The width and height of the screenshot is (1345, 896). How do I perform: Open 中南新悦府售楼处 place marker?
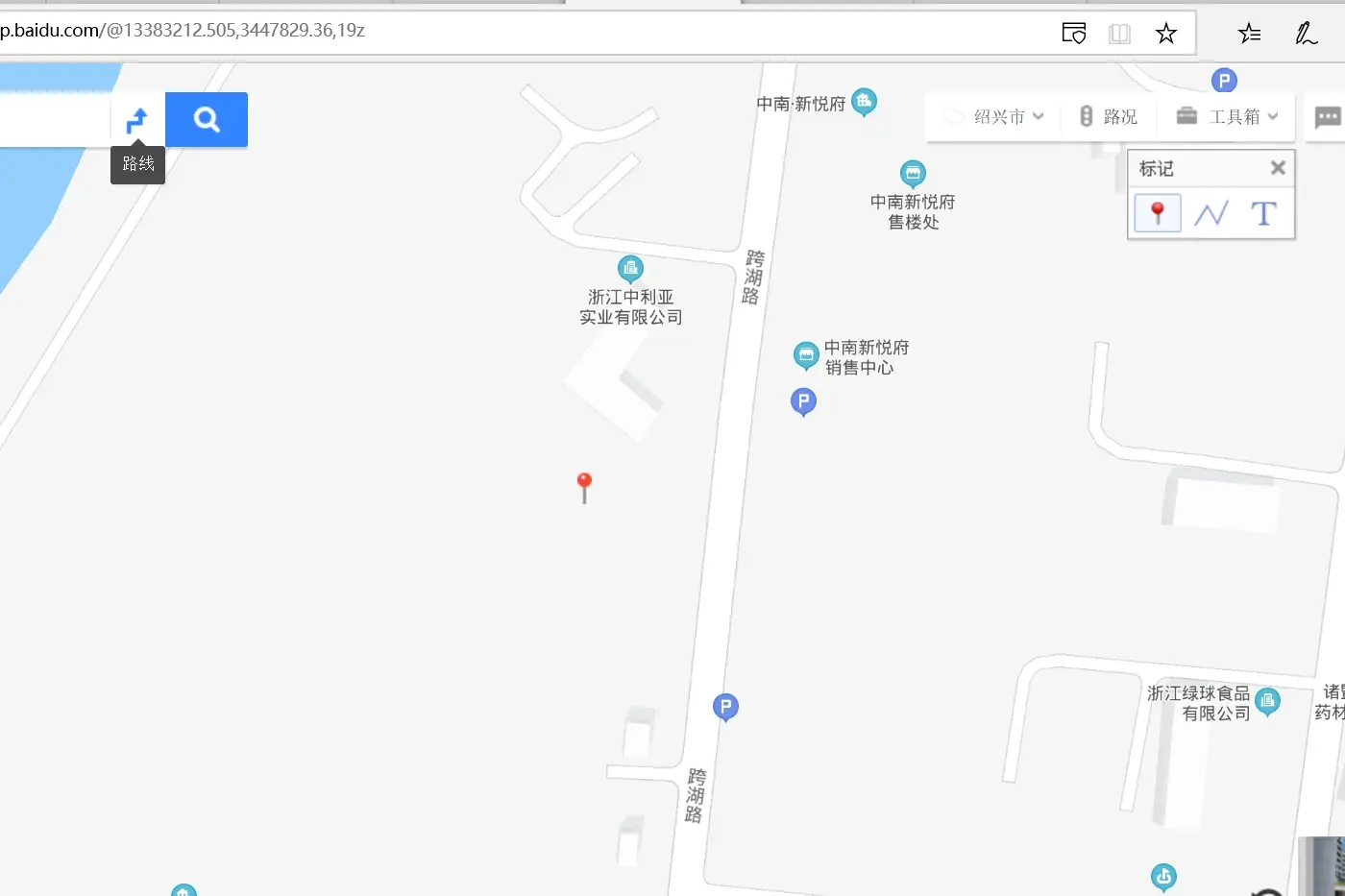point(913,174)
